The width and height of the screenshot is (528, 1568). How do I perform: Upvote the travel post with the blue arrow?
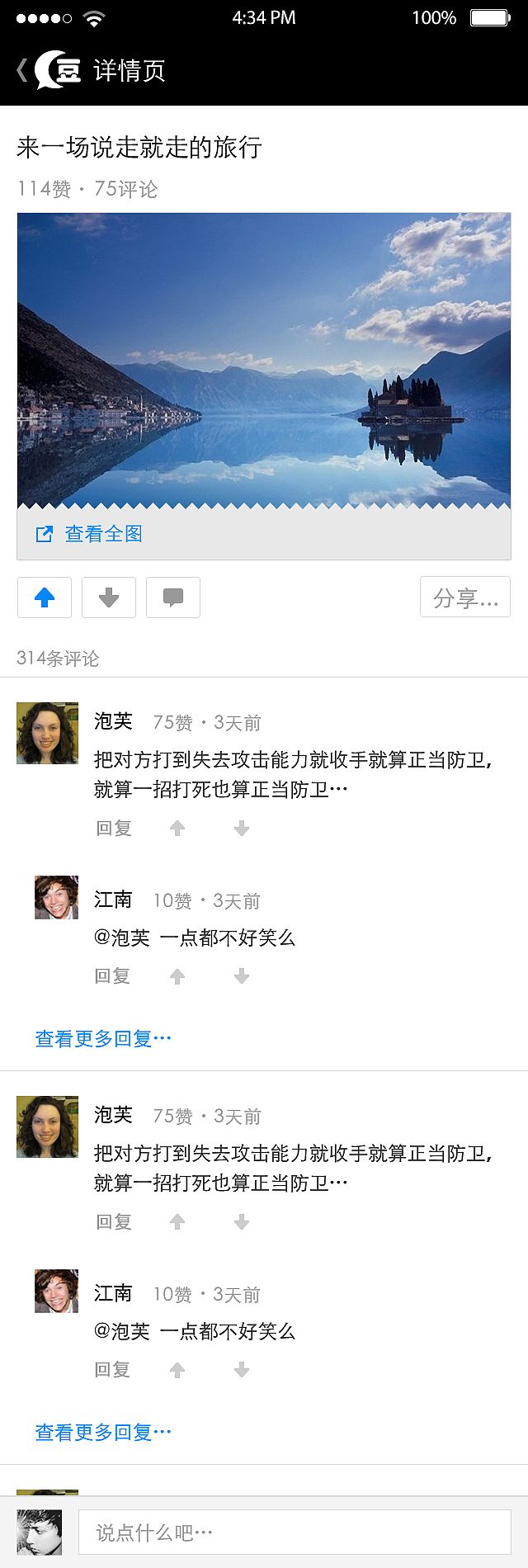pyautogui.click(x=45, y=597)
